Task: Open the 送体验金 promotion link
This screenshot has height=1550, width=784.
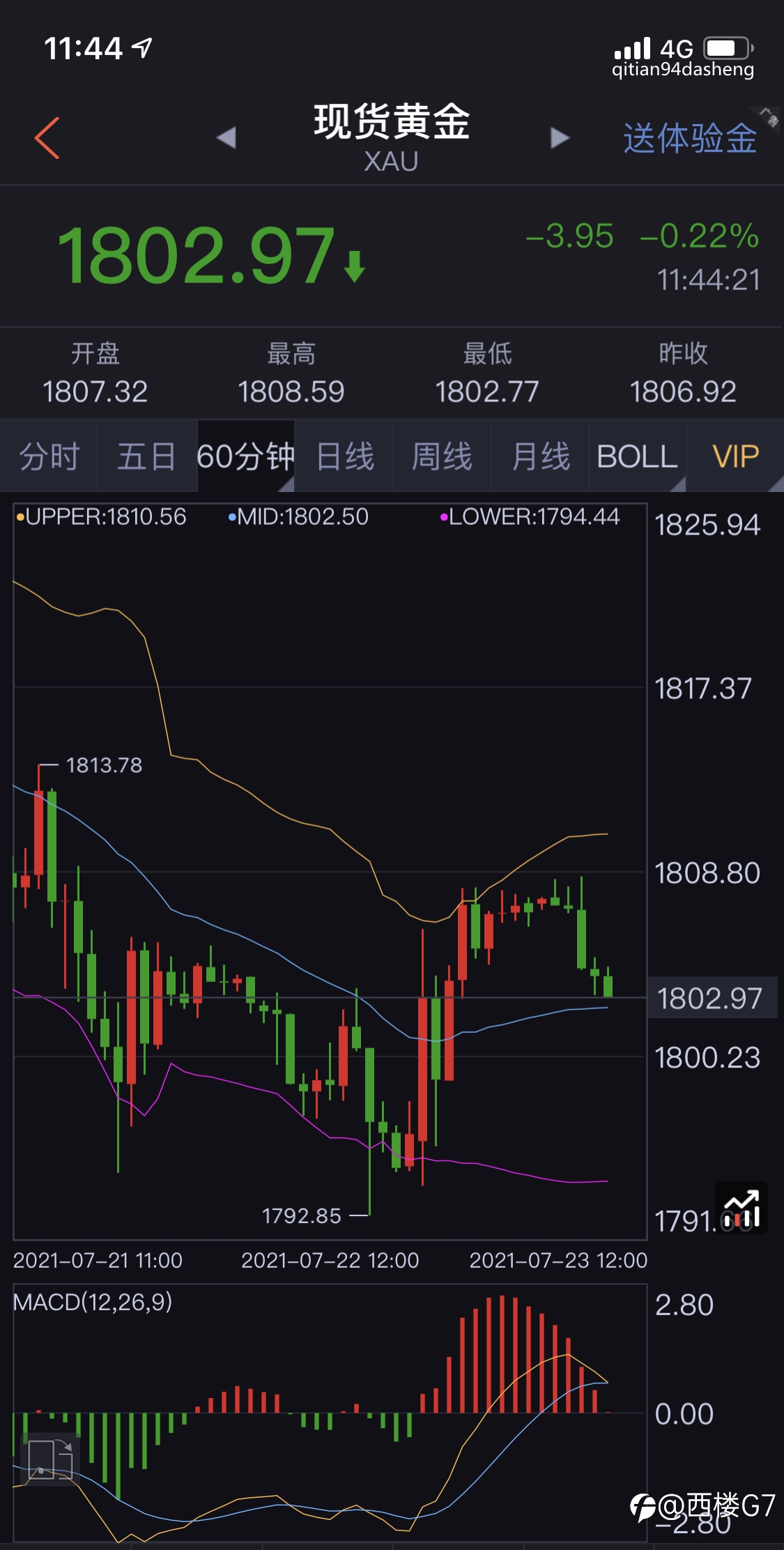Action: (x=689, y=138)
